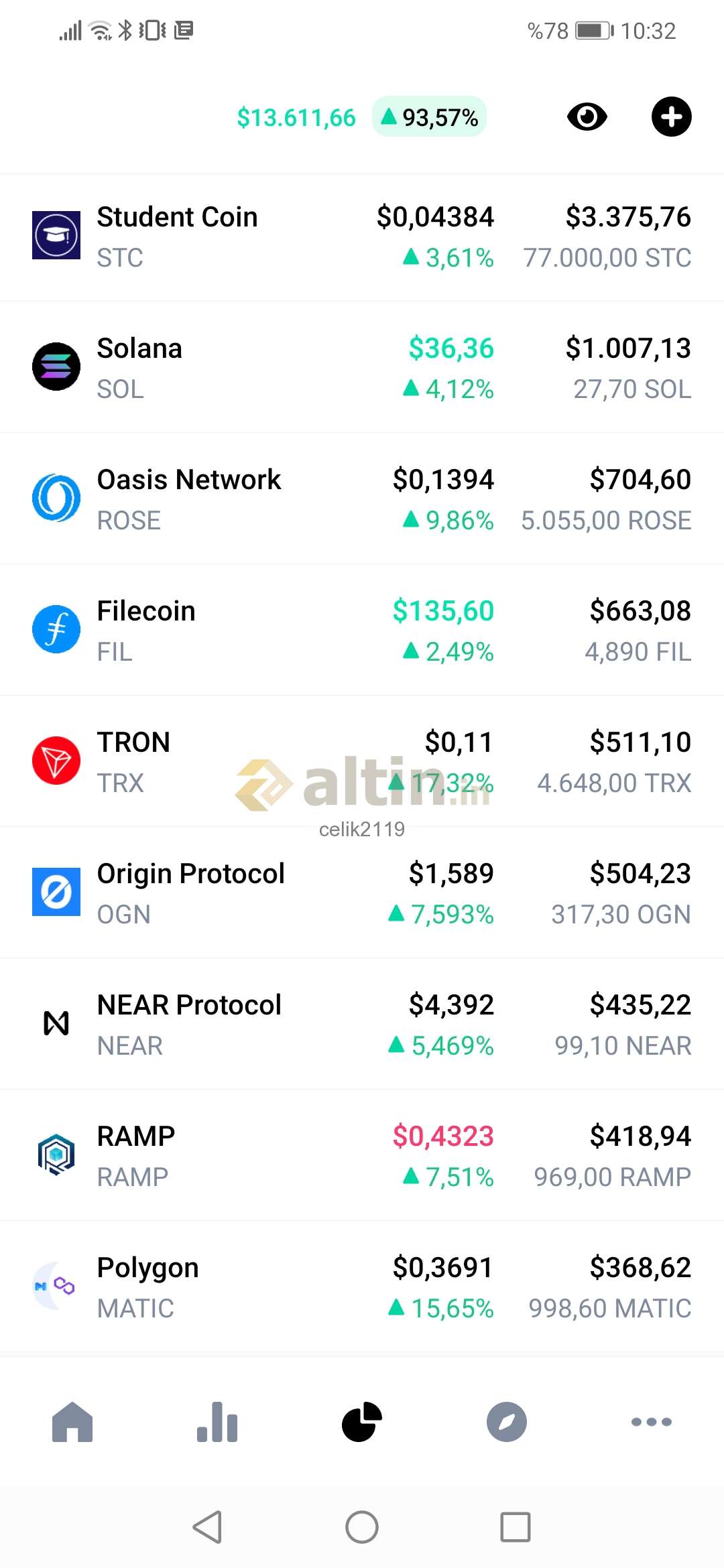Go back using the system back button
Screen dimensions: 724x1568
(x=207, y=1527)
